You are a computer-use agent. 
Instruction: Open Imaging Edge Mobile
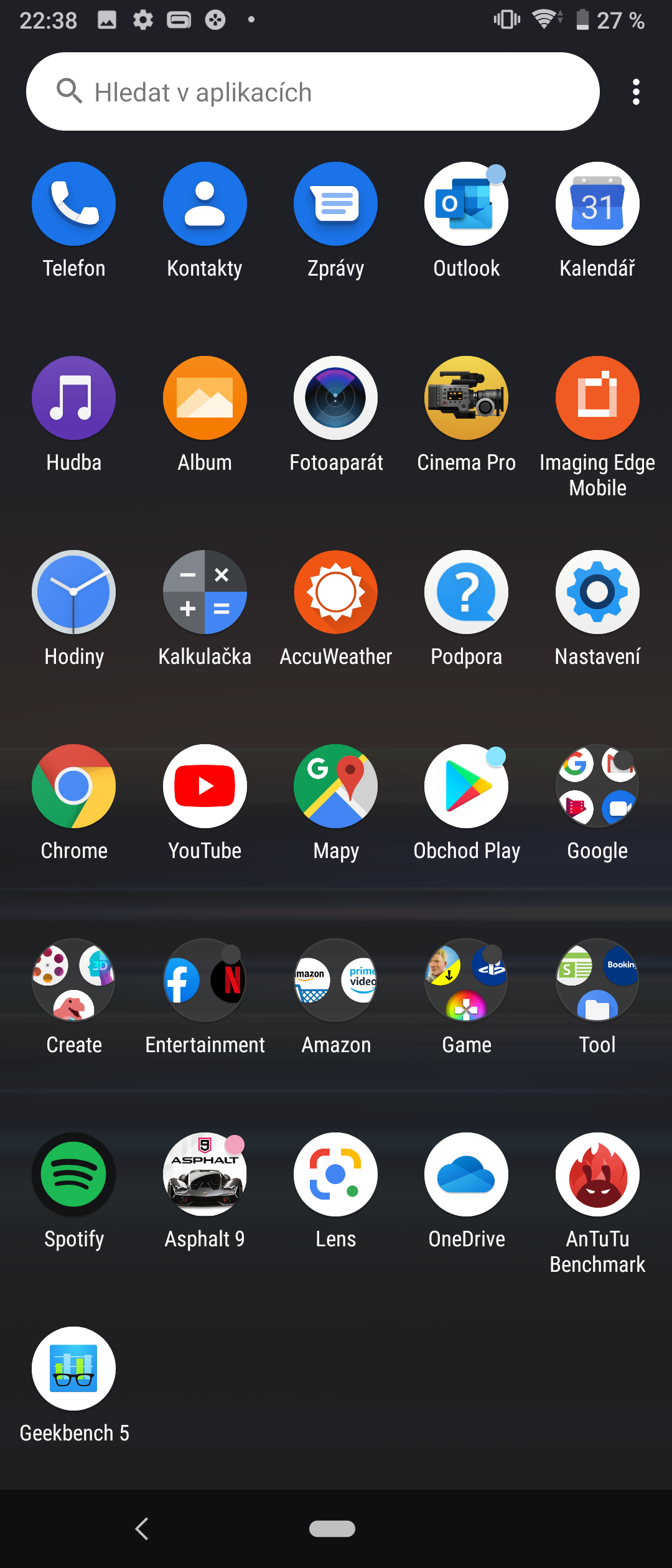(597, 398)
